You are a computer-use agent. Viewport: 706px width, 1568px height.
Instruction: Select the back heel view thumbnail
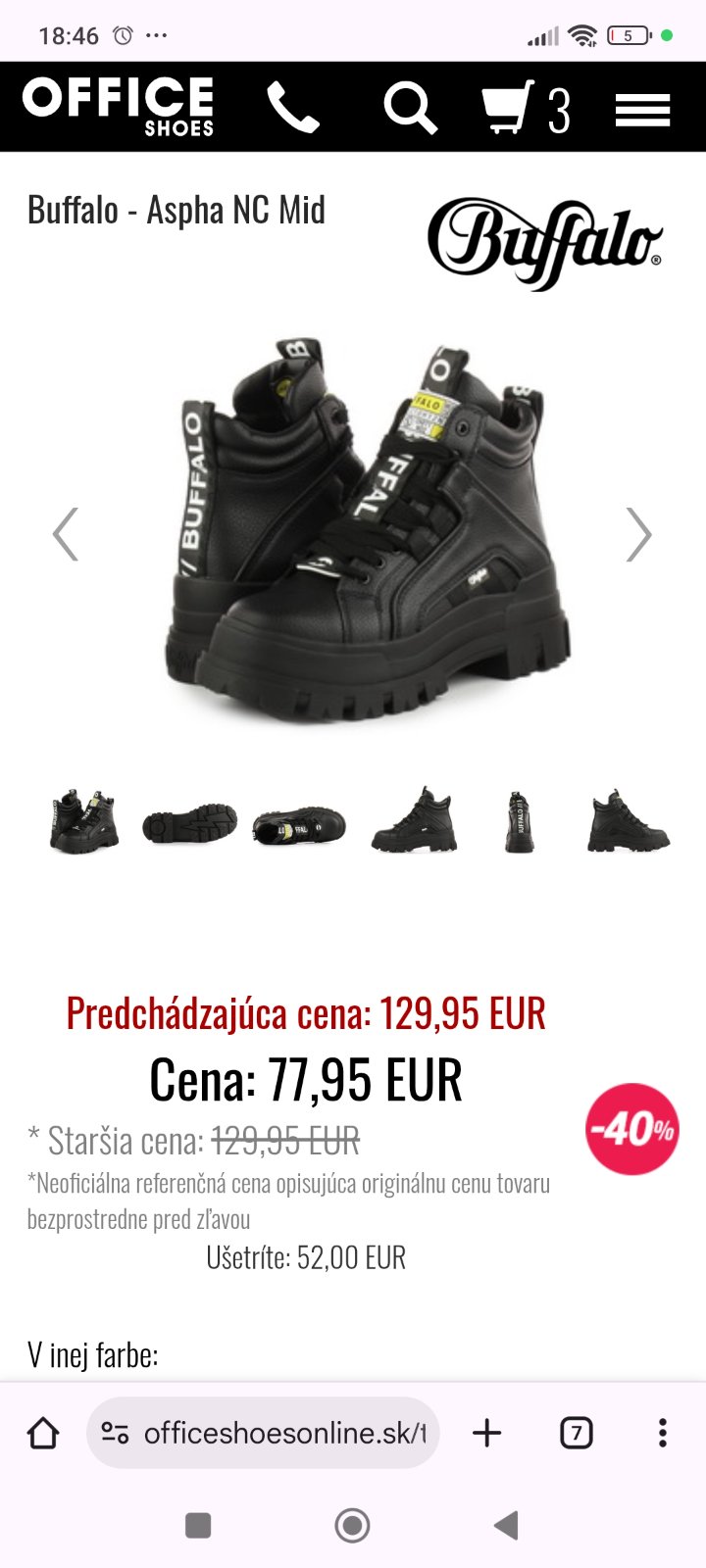(x=519, y=821)
